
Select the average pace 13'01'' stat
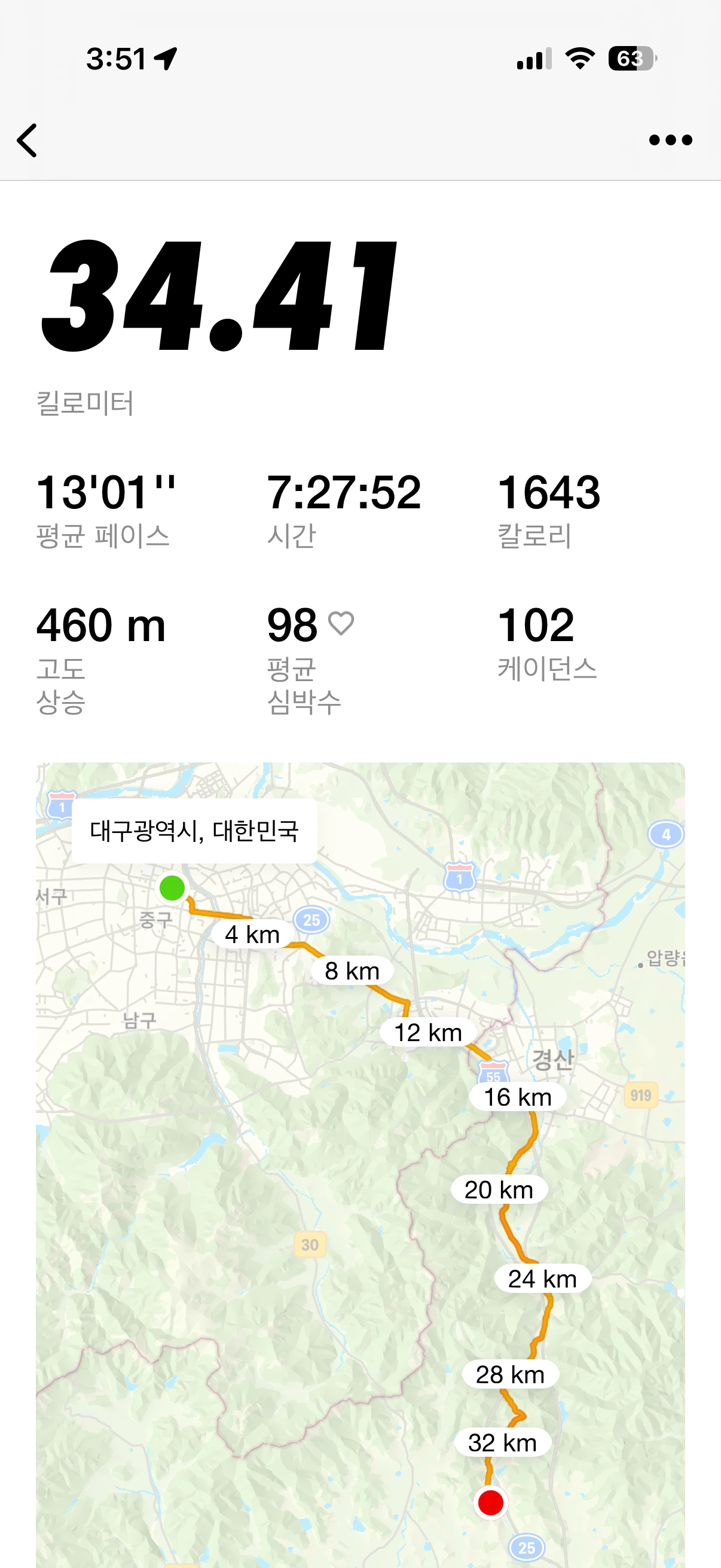107,494
